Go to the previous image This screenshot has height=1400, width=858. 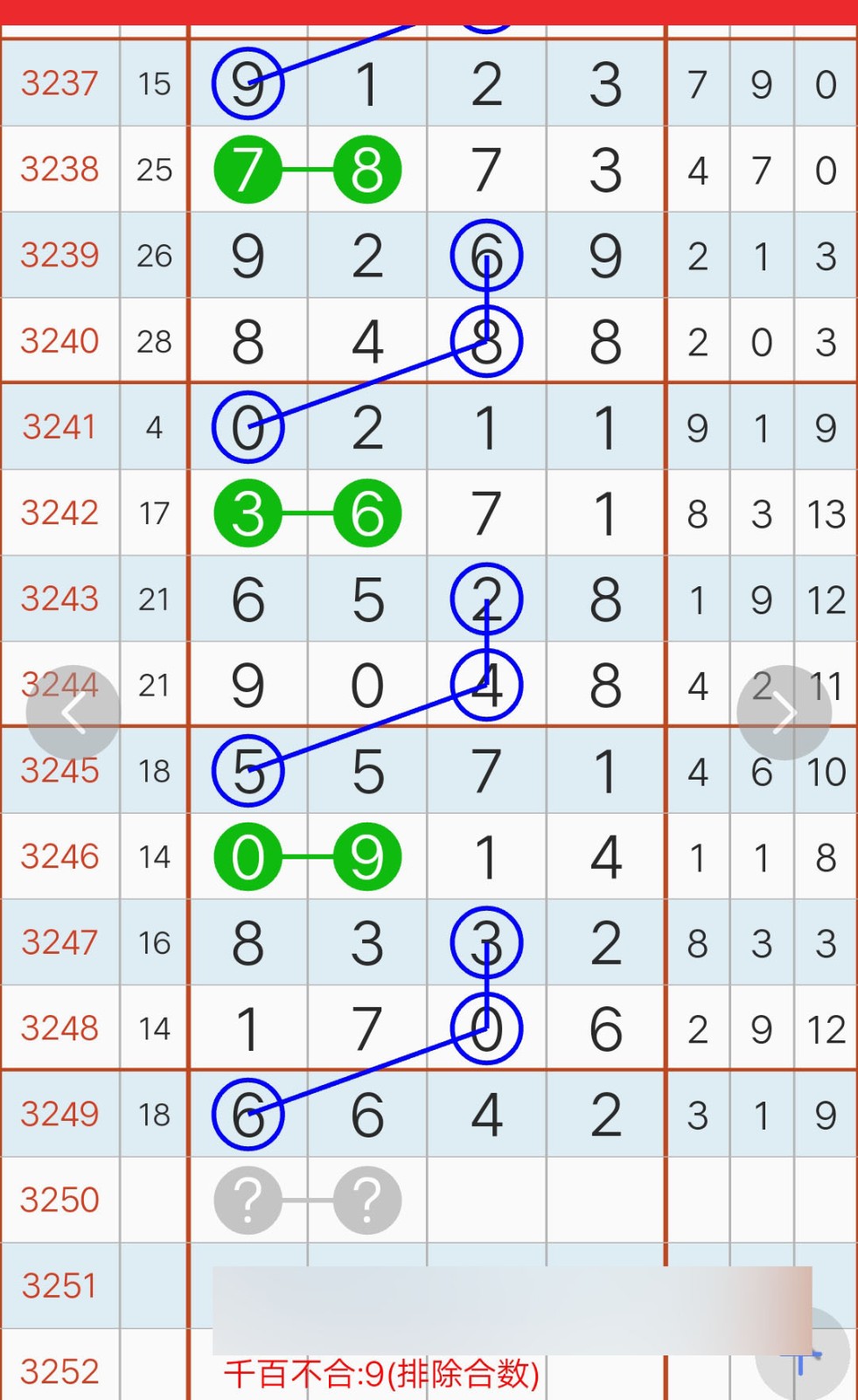(73, 712)
